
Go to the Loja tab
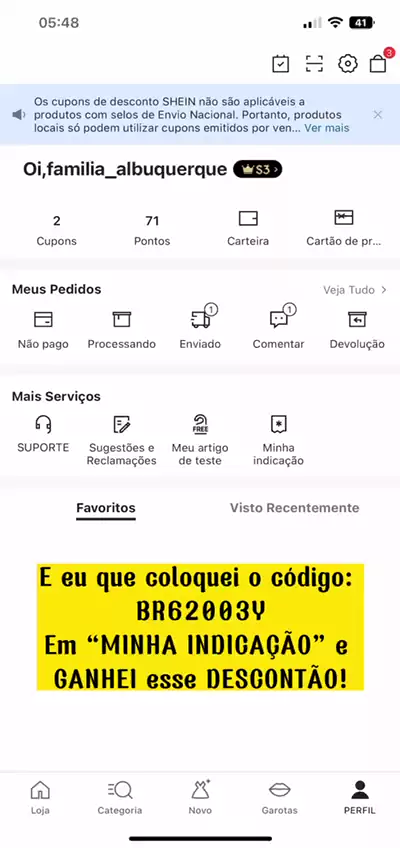coord(40,798)
